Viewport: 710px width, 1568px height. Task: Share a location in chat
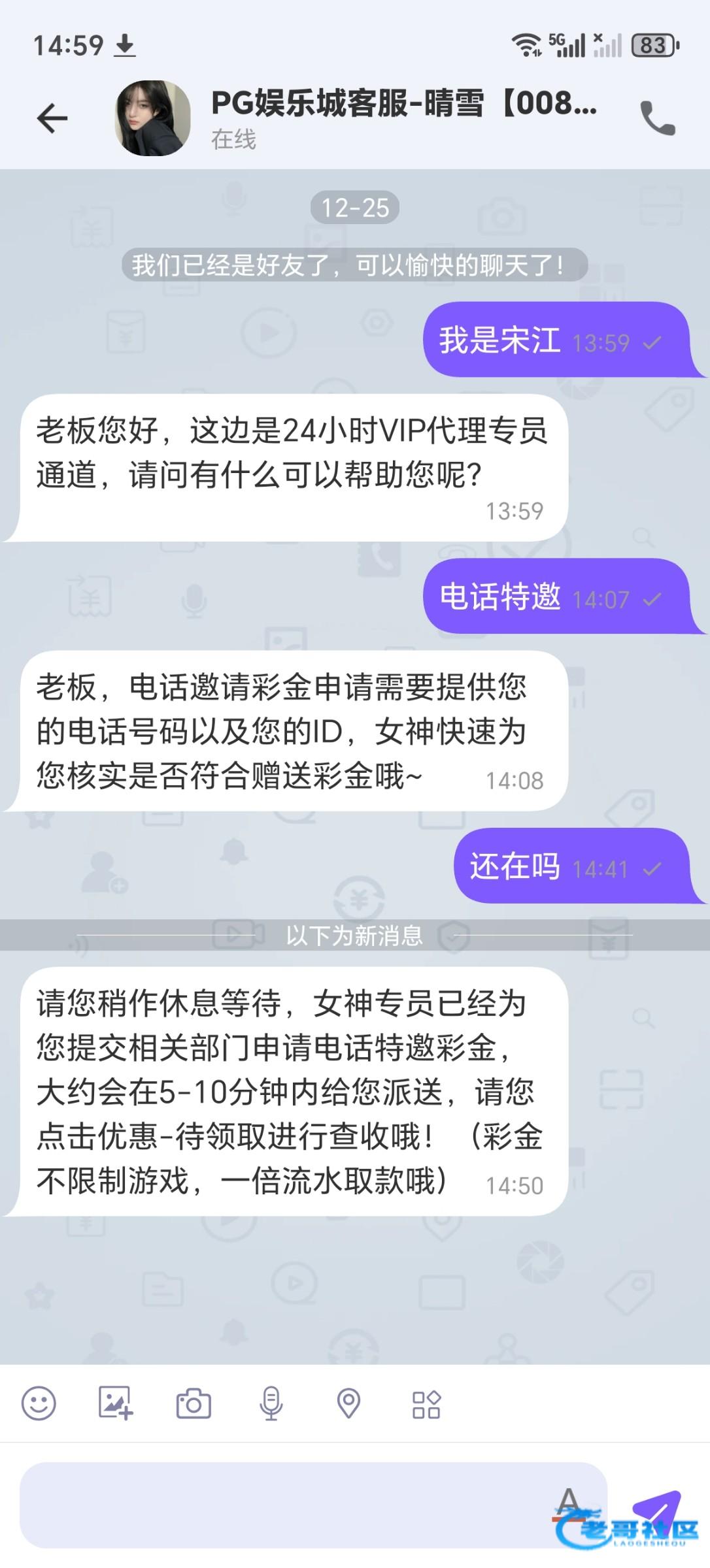click(x=348, y=1404)
